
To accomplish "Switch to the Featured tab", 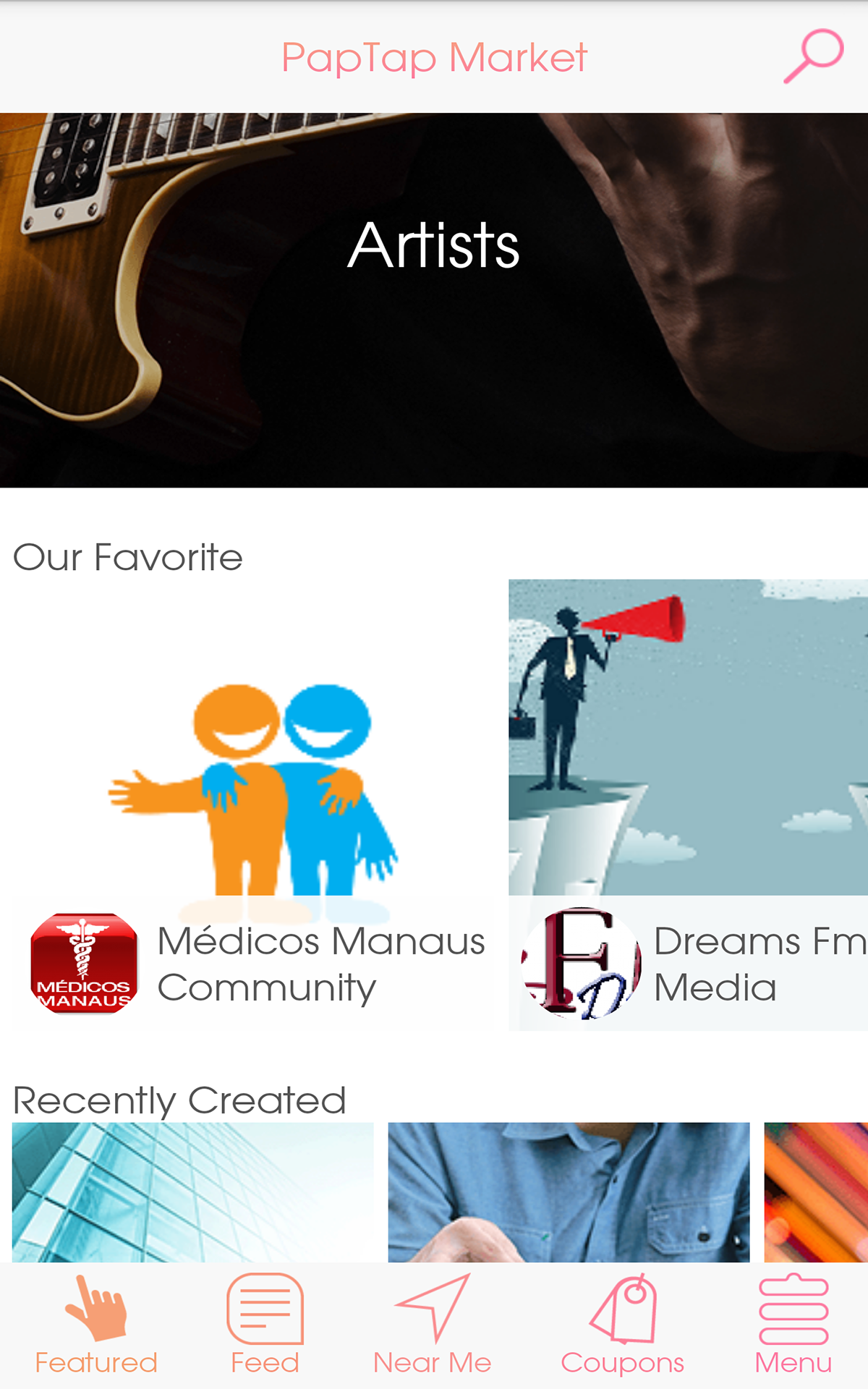I will click(x=96, y=1325).
